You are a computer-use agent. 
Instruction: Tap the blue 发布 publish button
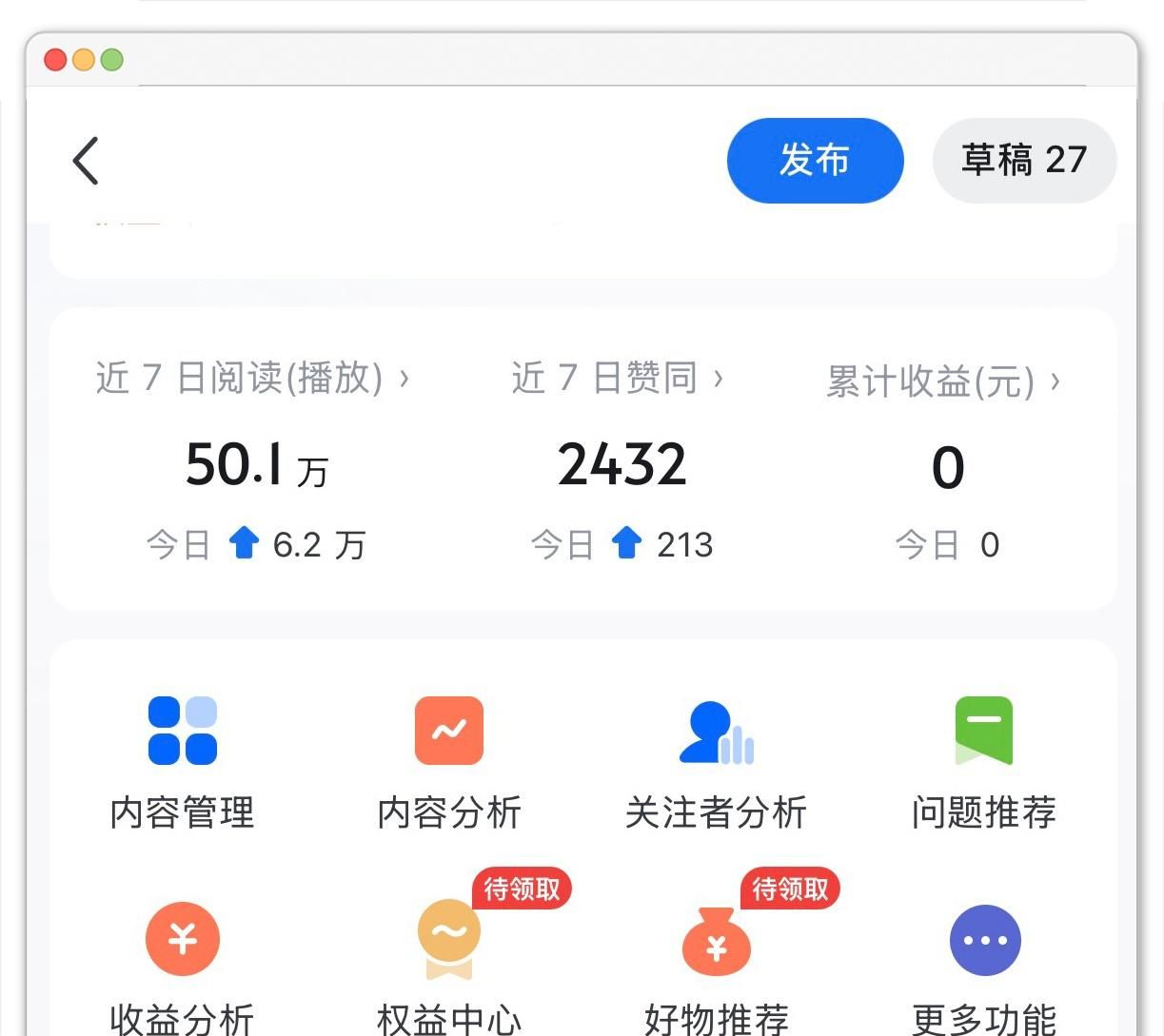pyautogui.click(x=815, y=161)
